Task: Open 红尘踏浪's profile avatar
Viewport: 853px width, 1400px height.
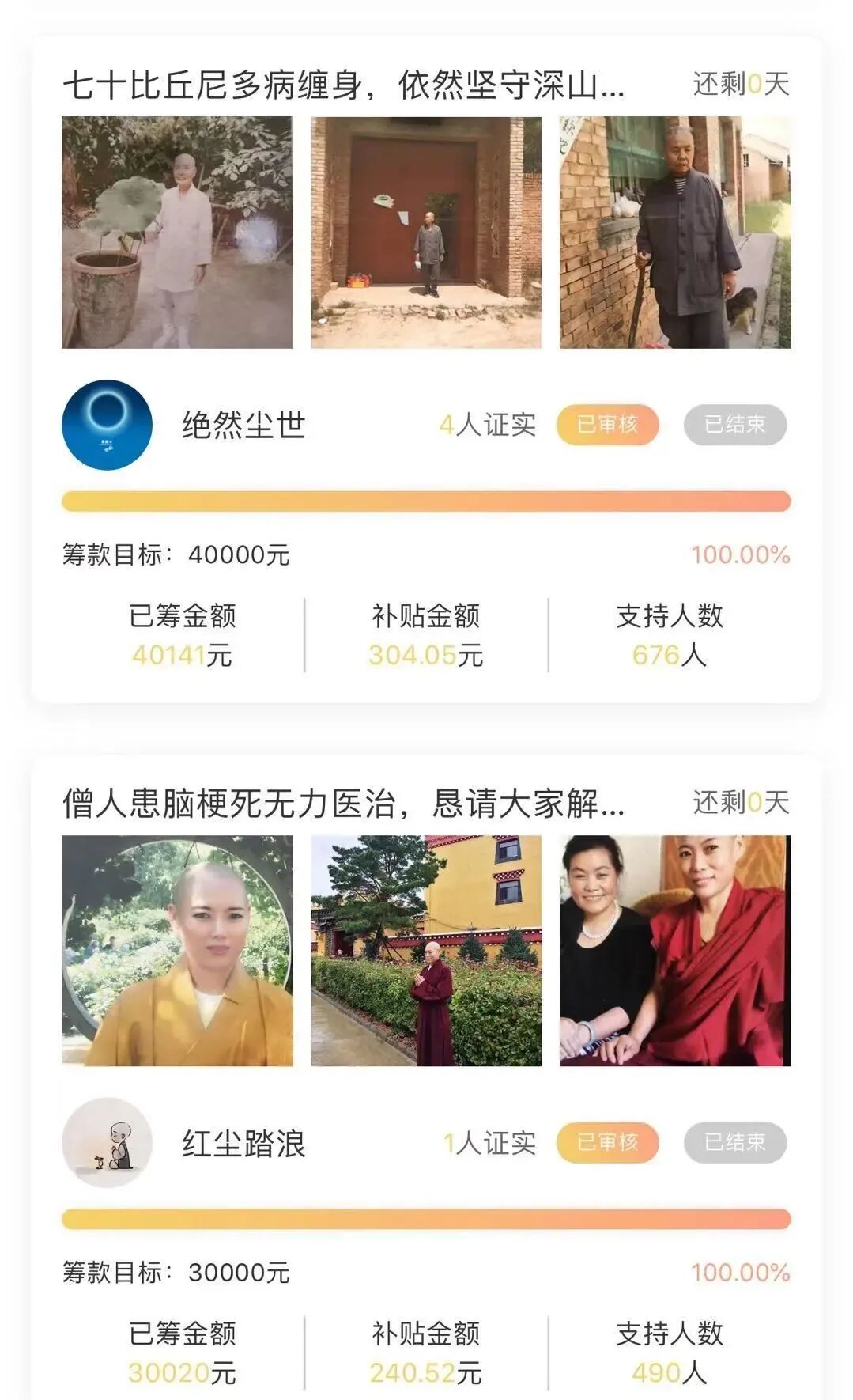Action: pyautogui.click(x=108, y=1142)
